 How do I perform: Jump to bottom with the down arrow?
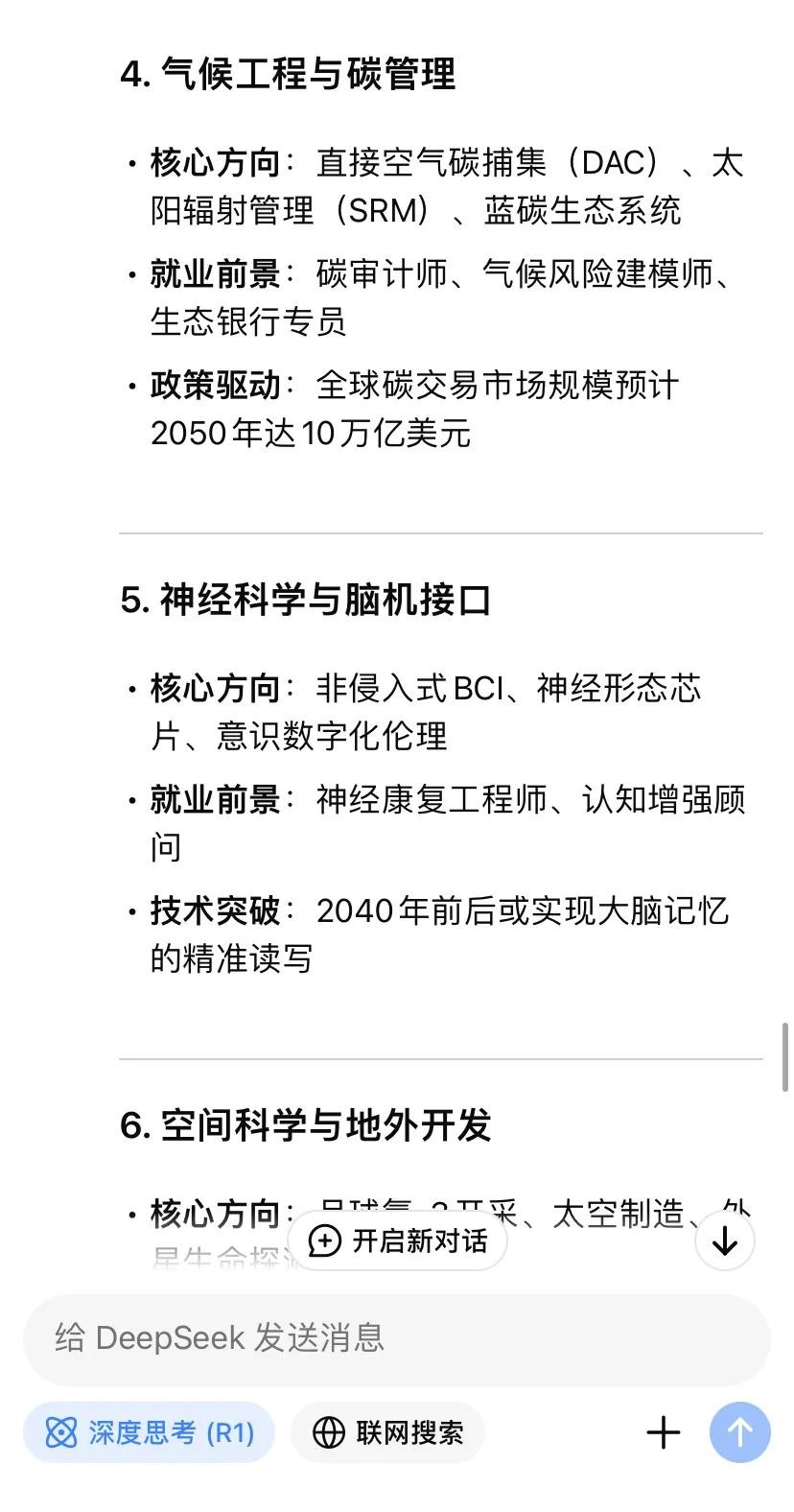click(725, 1241)
